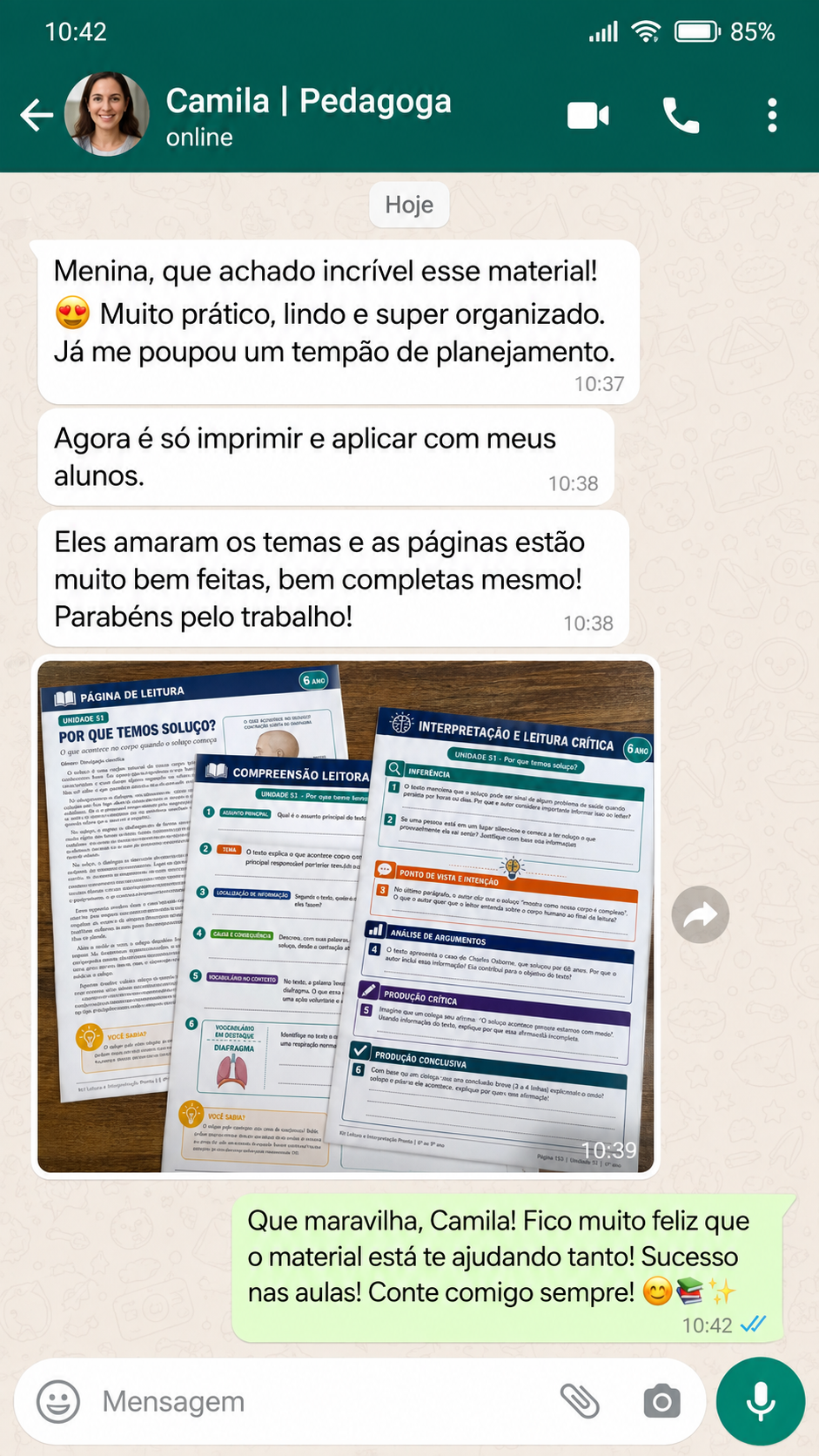The width and height of the screenshot is (819, 1456).
Task: Tap the Mensagem text field
Action: 322,1402
